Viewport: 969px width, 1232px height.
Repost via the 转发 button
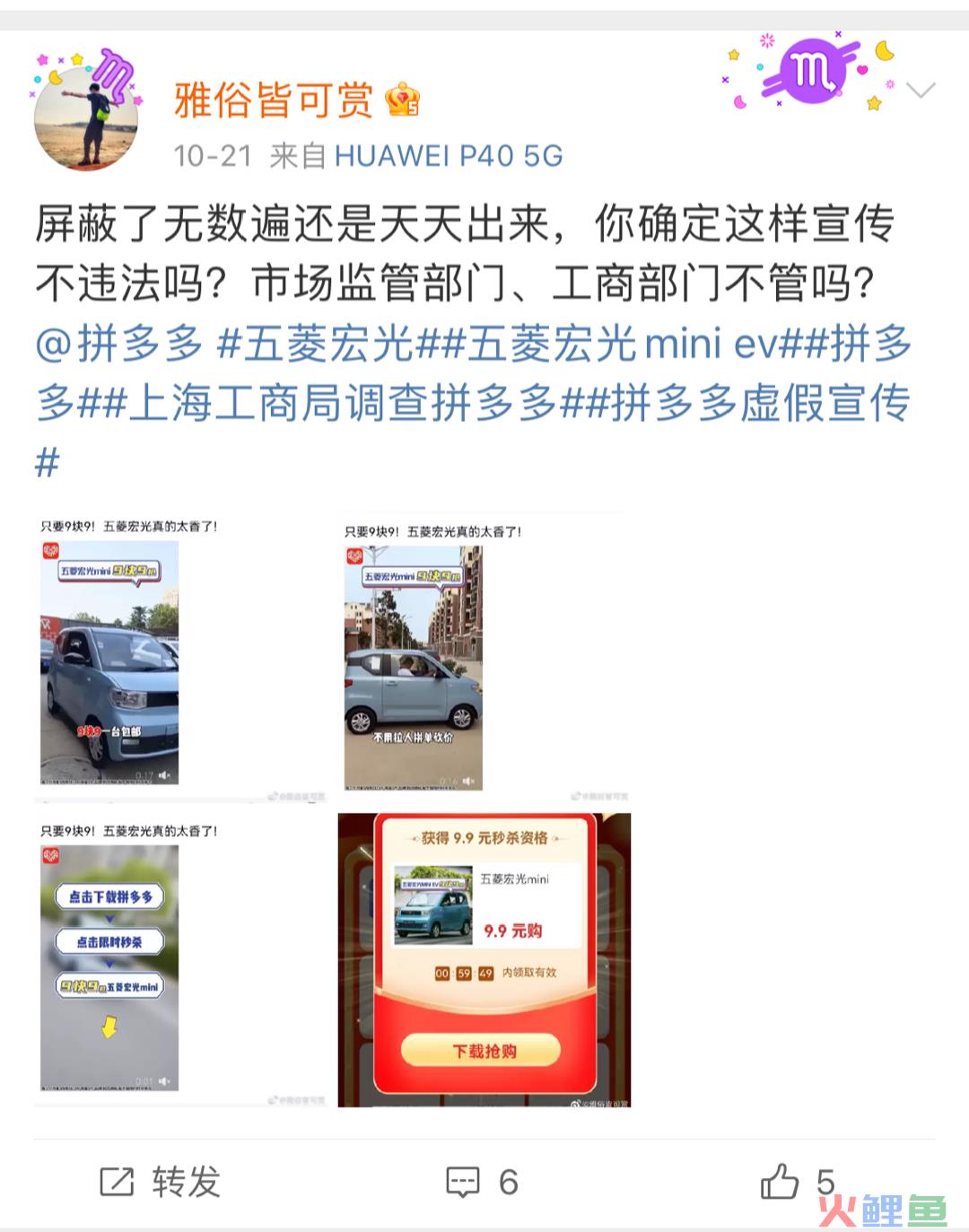[161, 1182]
